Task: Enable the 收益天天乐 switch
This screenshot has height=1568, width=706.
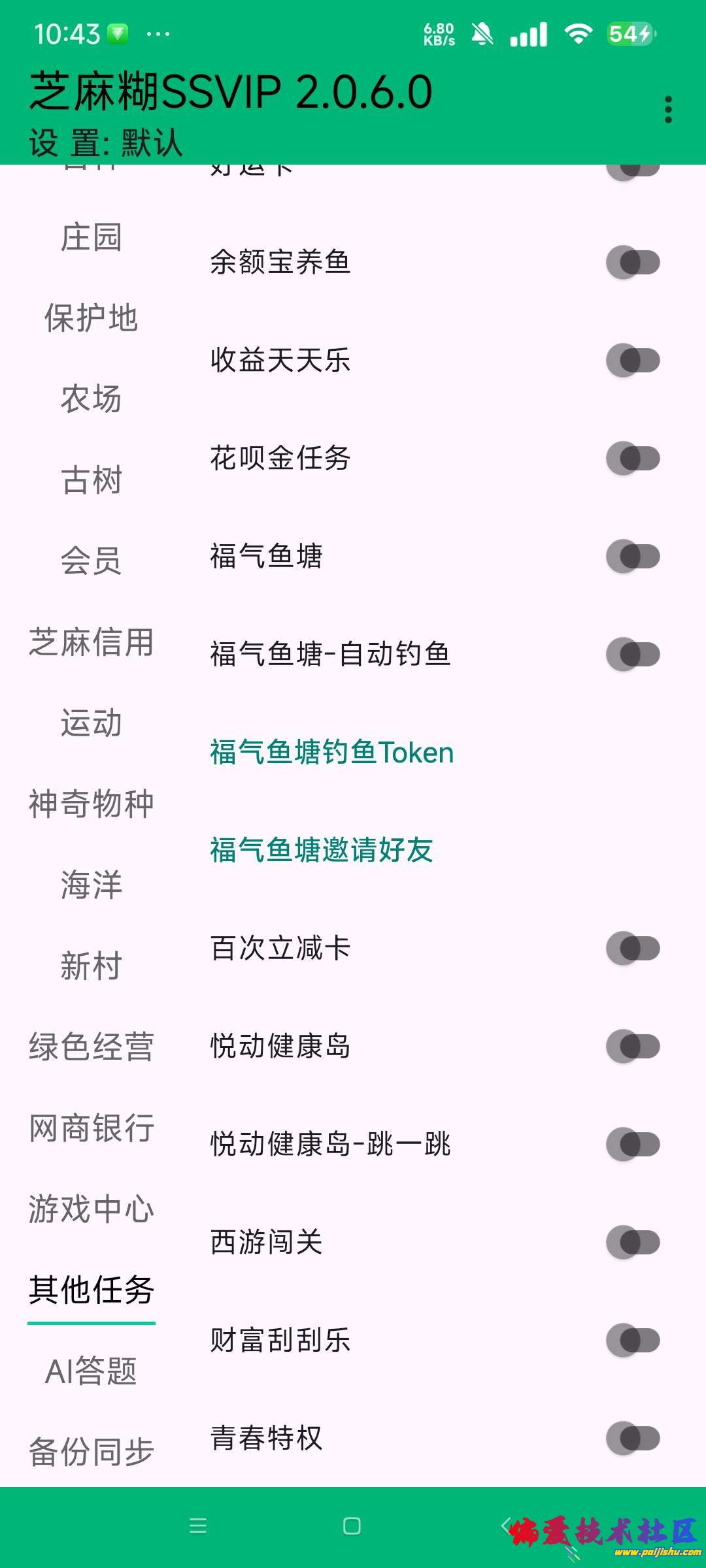Action: (634, 359)
